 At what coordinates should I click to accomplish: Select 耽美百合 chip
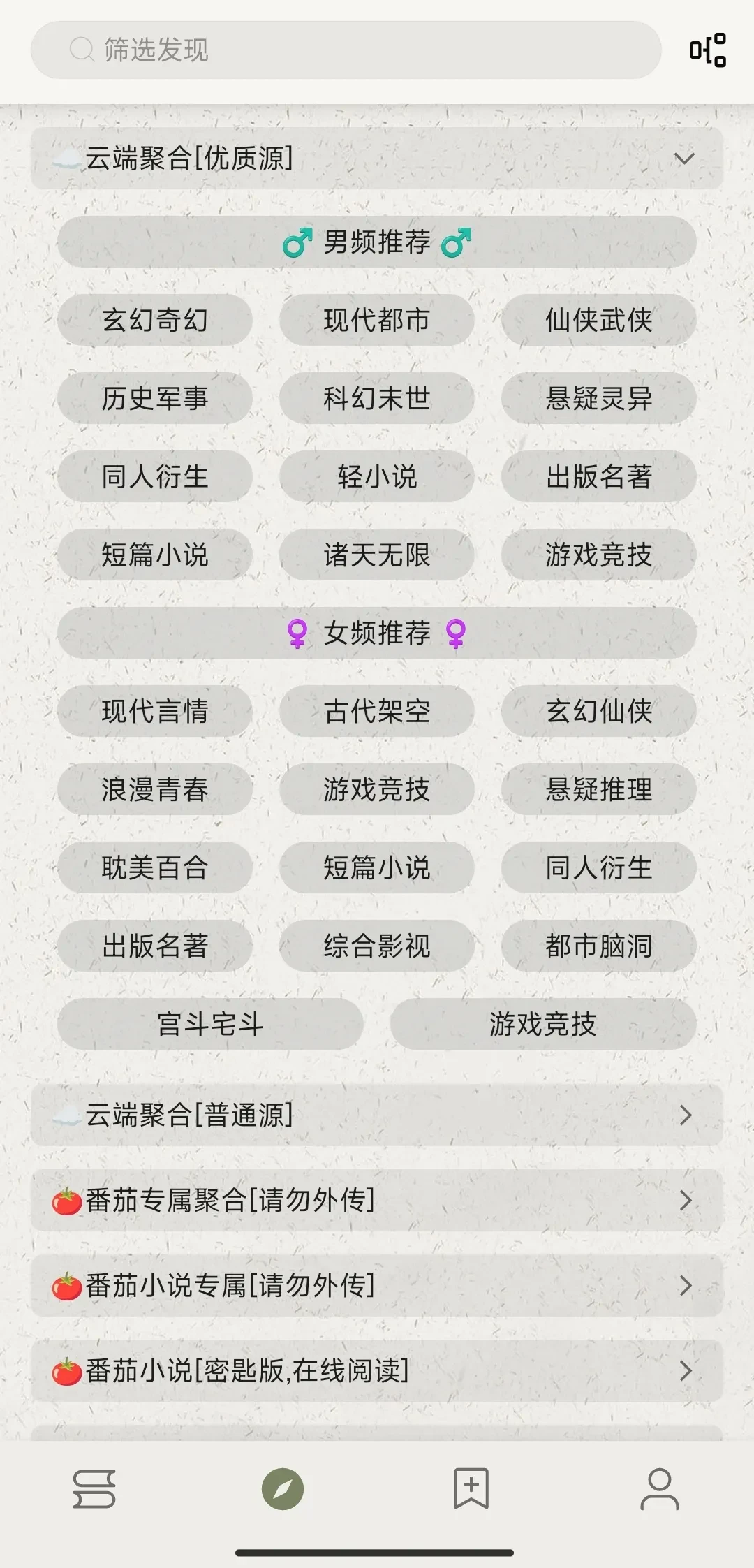[155, 867]
